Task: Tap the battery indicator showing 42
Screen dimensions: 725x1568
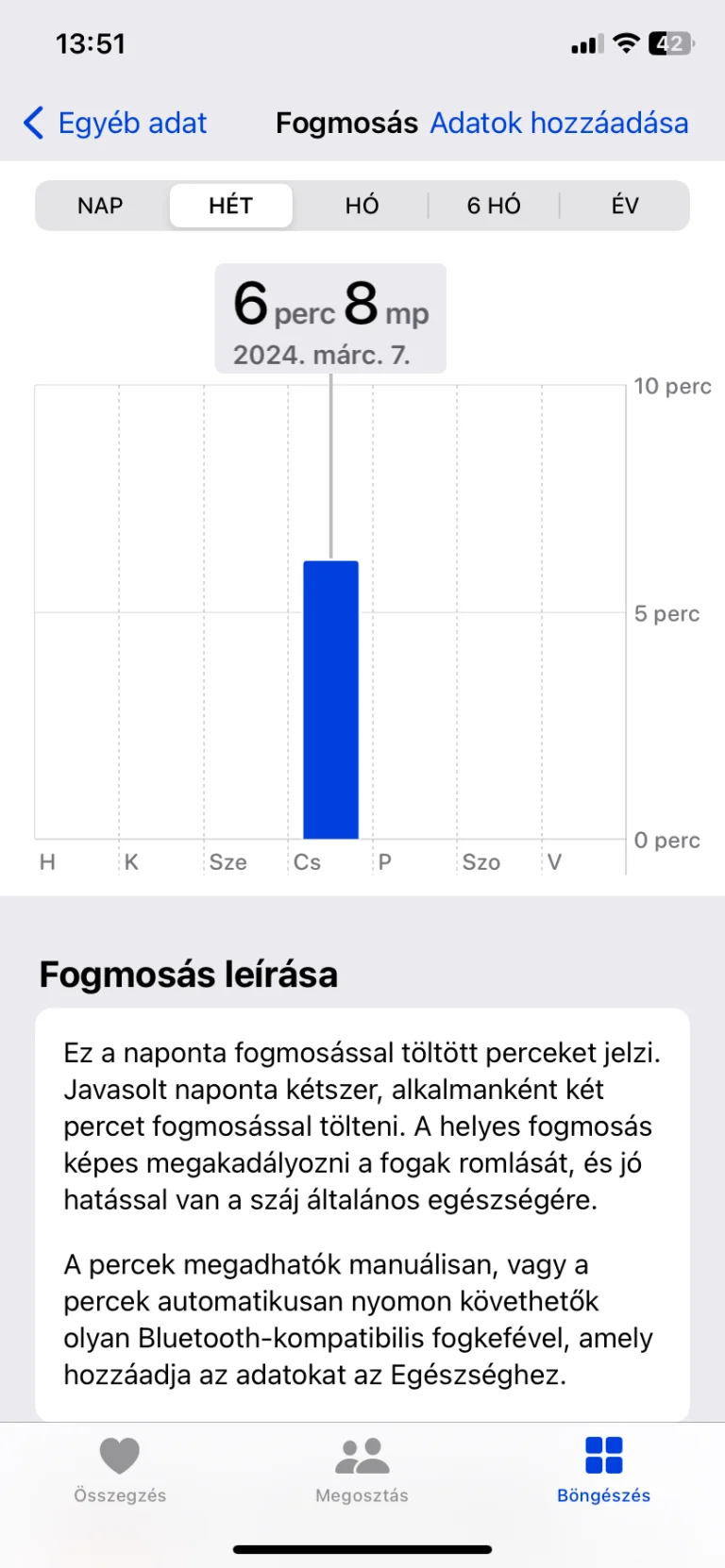Action: 672,42
